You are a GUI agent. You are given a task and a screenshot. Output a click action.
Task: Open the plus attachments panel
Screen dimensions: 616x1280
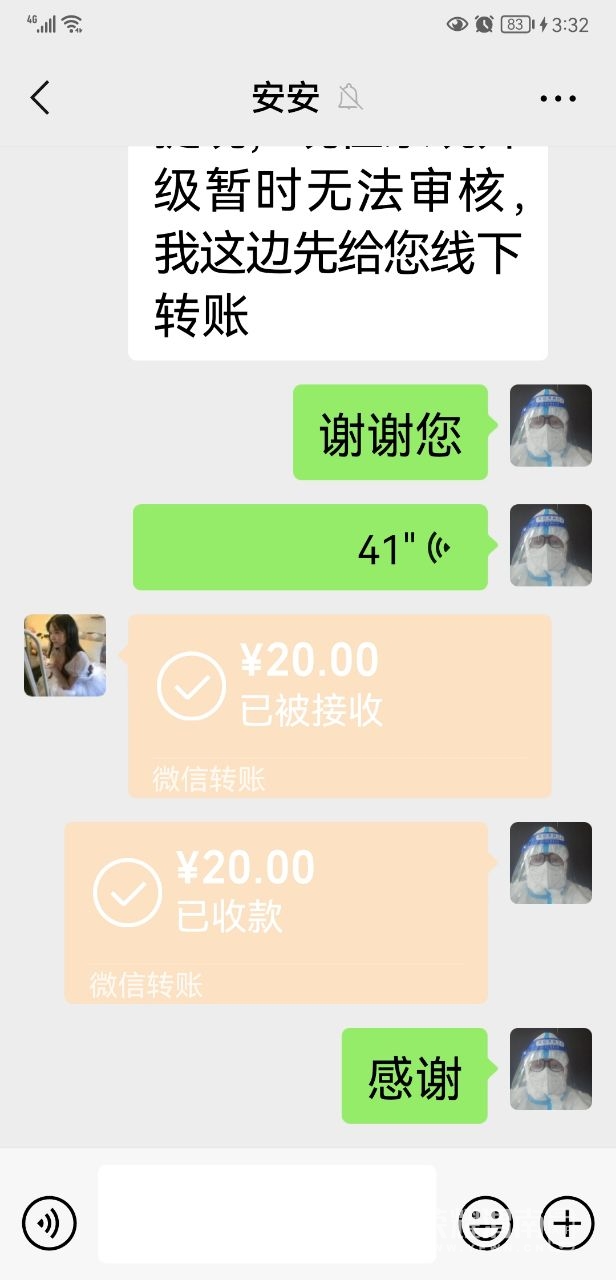567,1222
